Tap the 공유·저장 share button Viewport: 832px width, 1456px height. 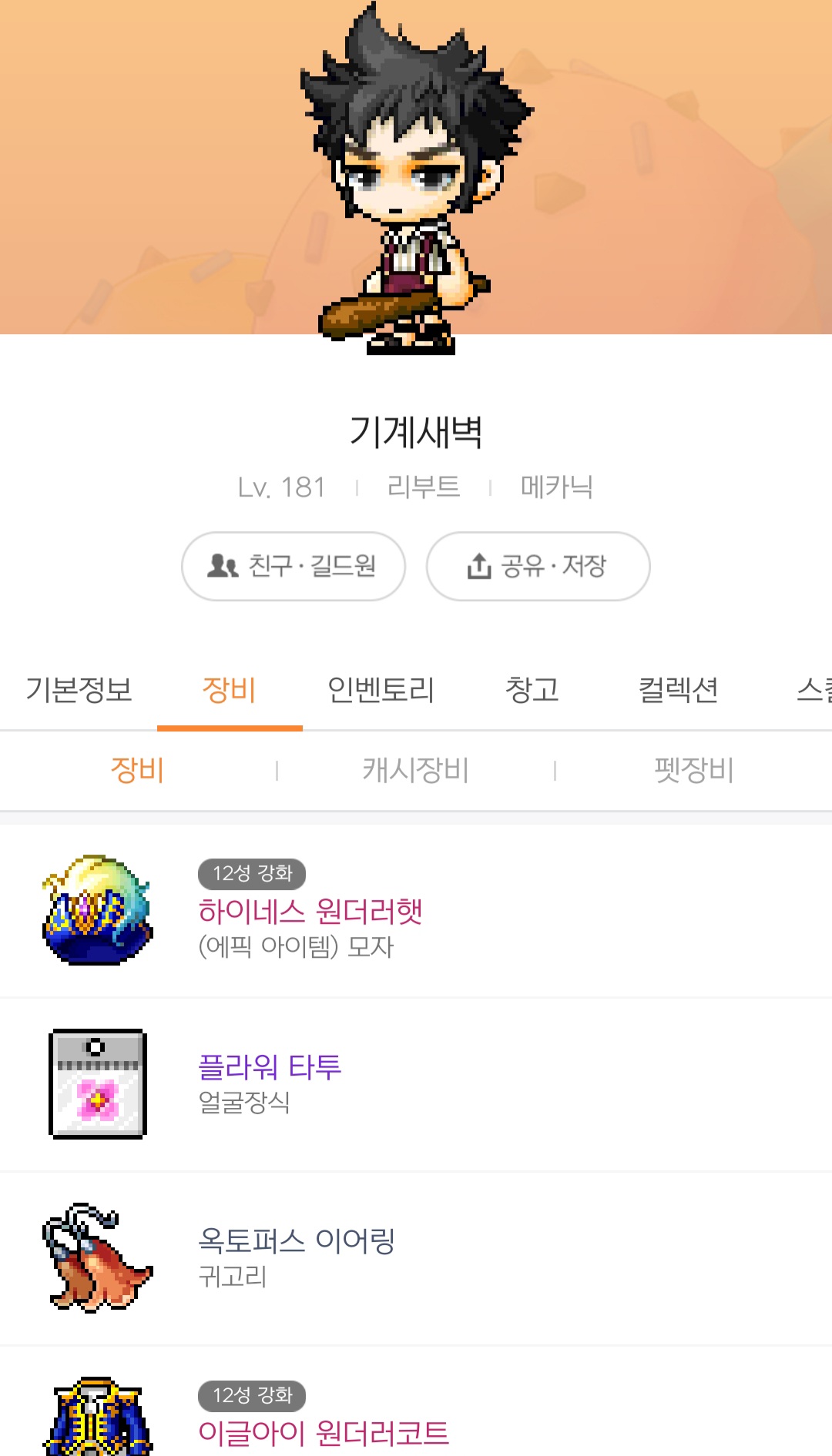tap(538, 566)
